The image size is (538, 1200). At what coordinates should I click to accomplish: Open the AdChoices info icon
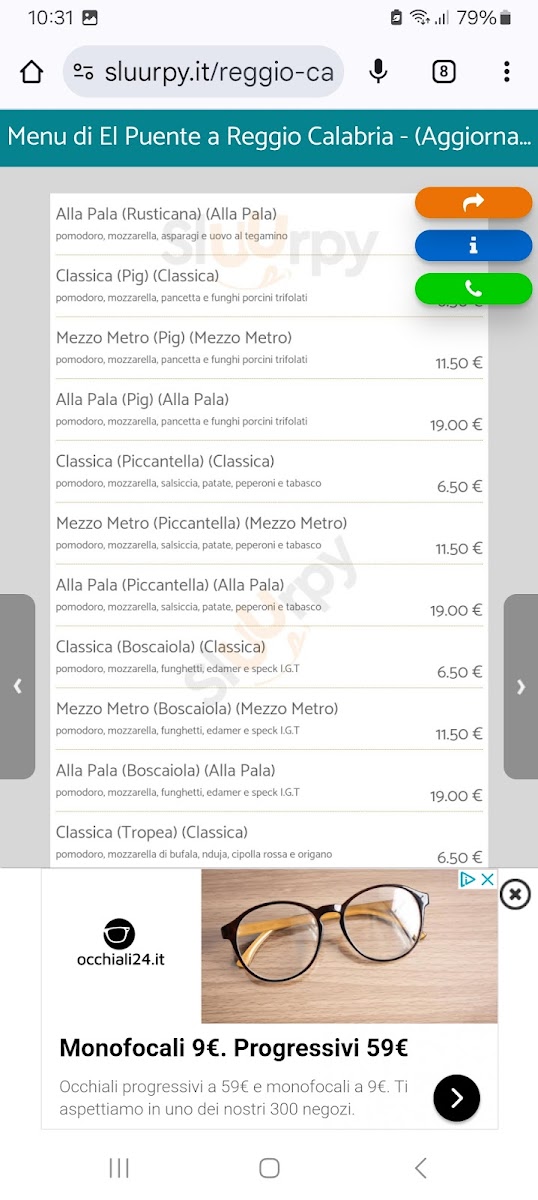pyautogui.click(x=468, y=879)
